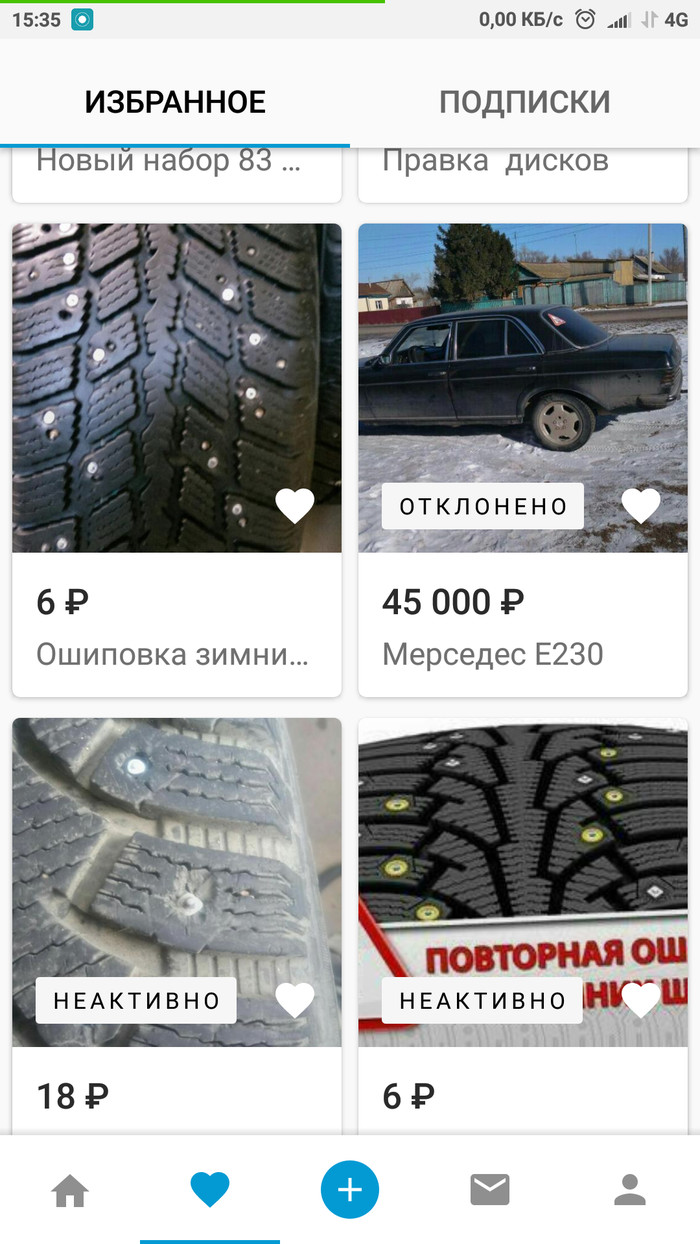Image resolution: width=700 pixels, height=1244 pixels.
Task: Go to the profile tab
Action: point(630,1190)
